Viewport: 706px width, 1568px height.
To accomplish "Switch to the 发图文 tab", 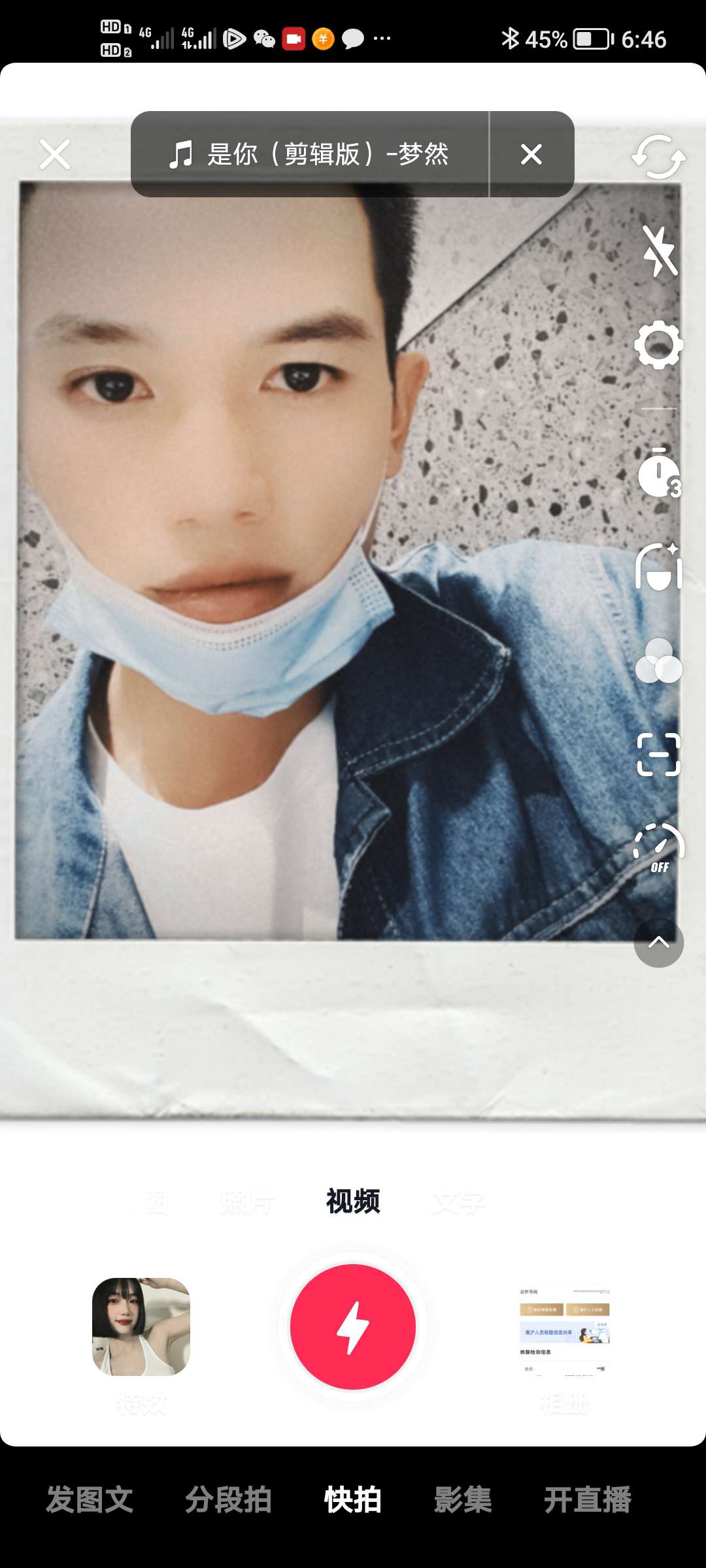I will (x=90, y=1499).
